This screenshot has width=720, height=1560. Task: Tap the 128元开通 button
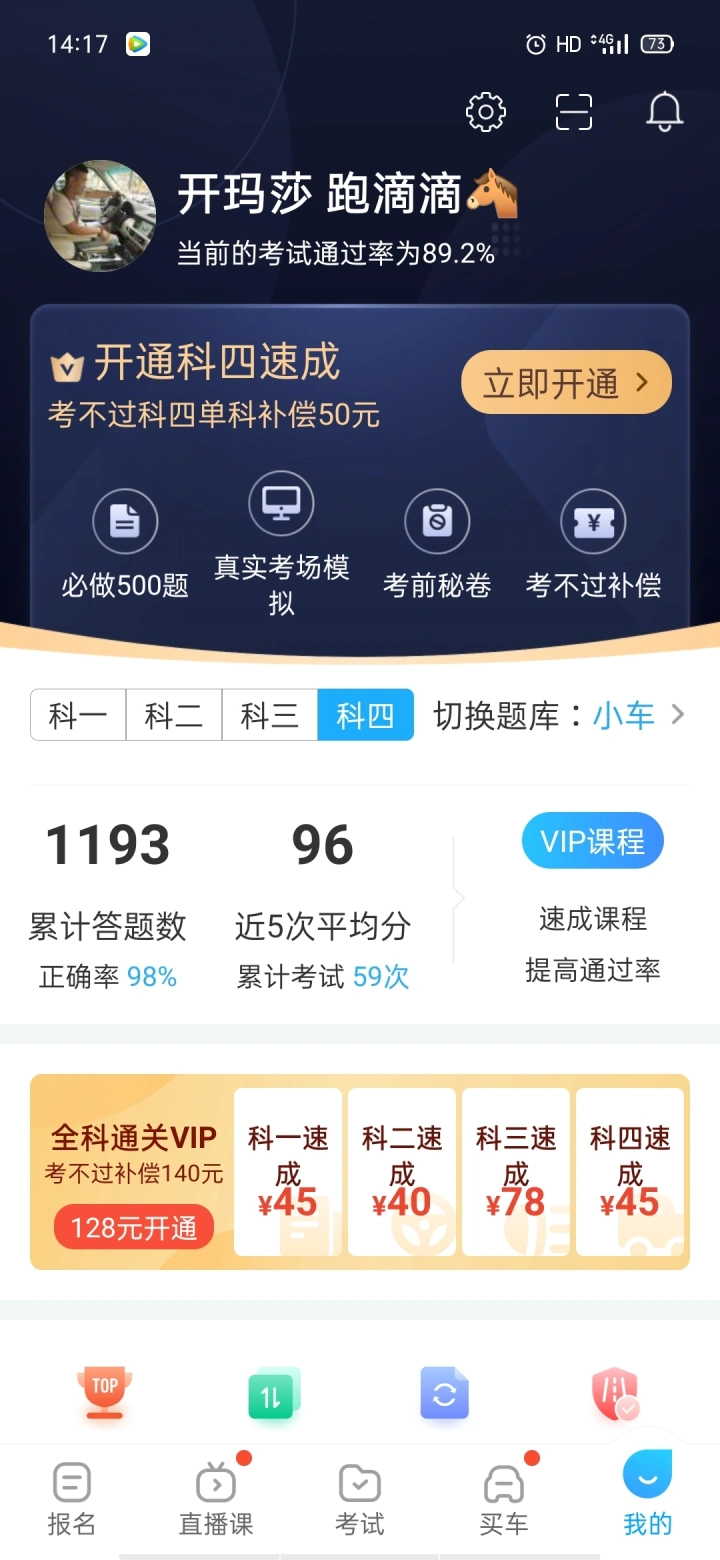point(134,1227)
